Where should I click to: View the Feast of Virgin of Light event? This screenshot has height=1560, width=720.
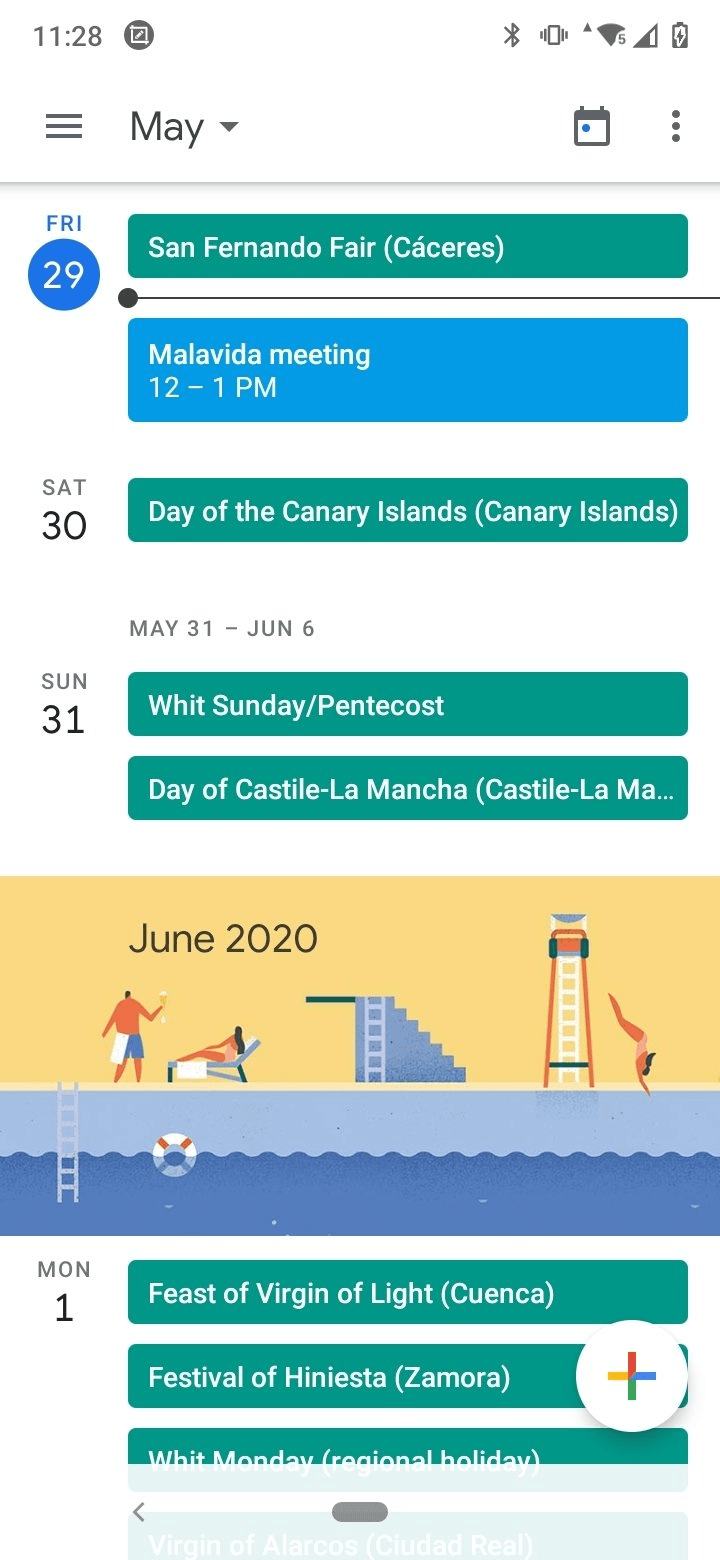(407, 1292)
